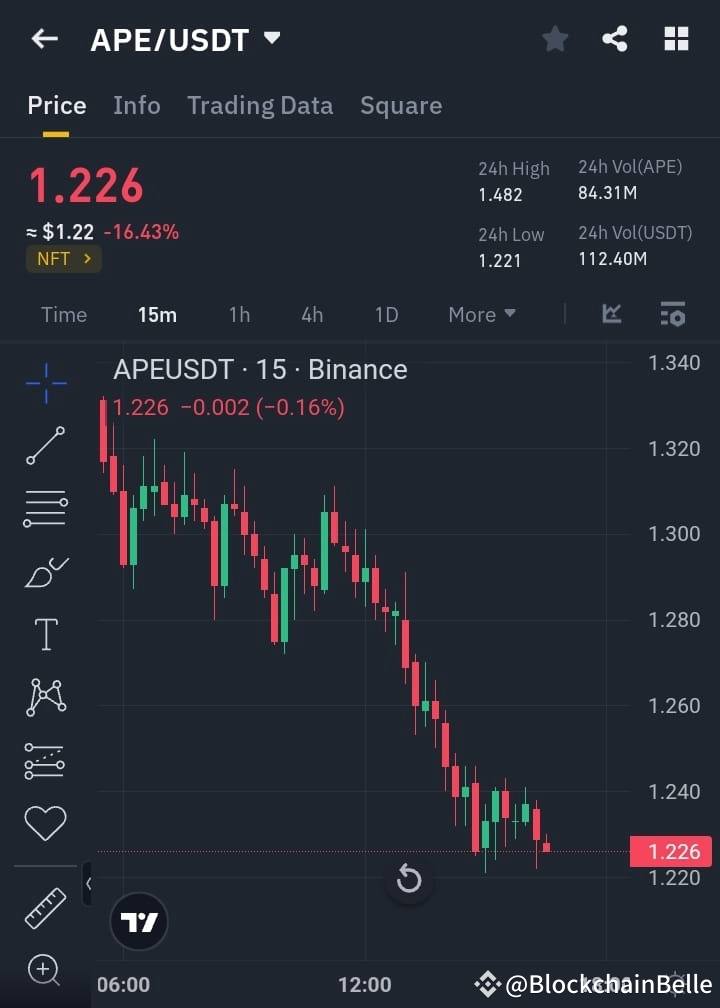Screen dimensions: 720x1008
Task: Open the APE/USDT pair selector dropdown
Action: [x=271, y=39]
